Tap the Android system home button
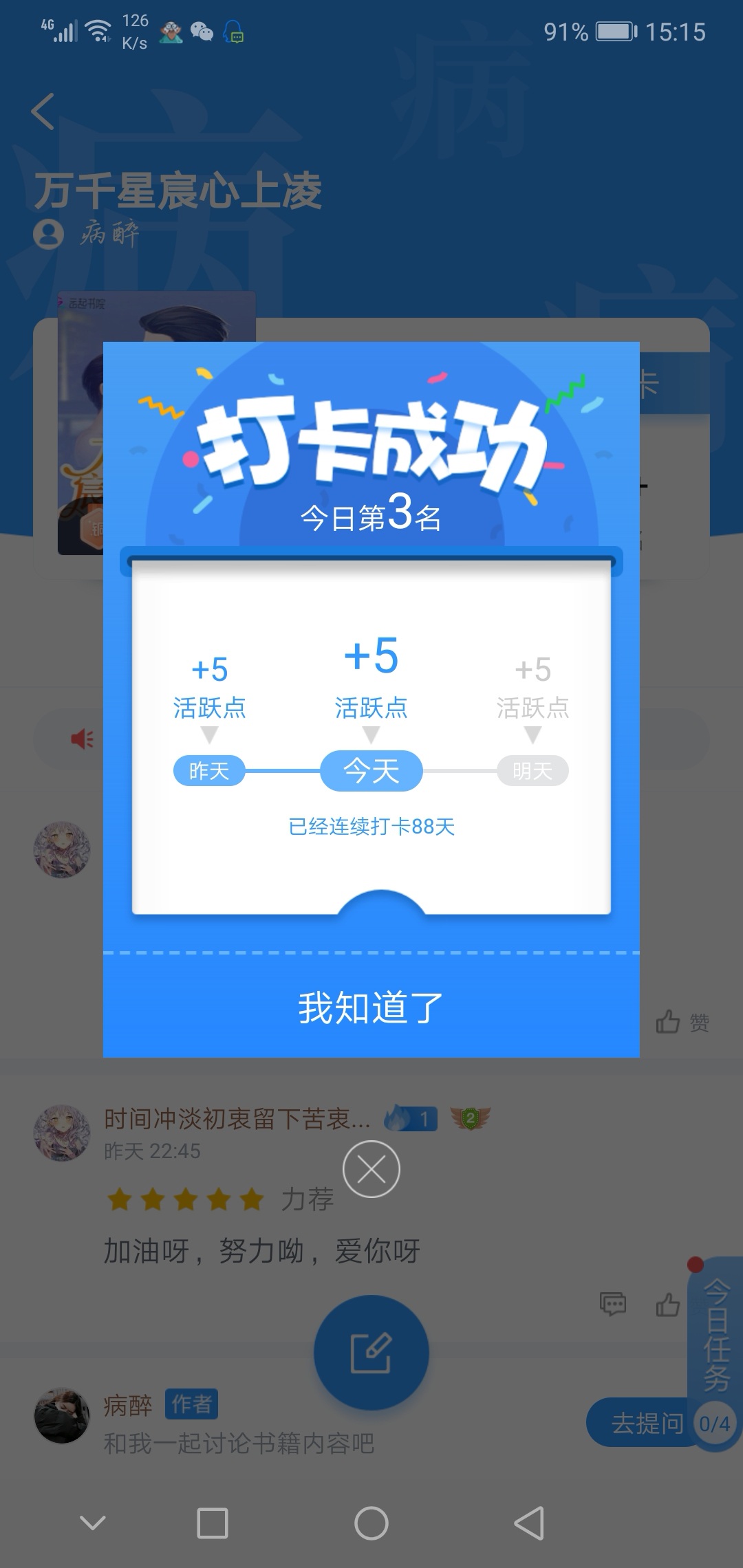Image resolution: width=743 pixels, height=1568 pixels. click(x=371, y=1523)
